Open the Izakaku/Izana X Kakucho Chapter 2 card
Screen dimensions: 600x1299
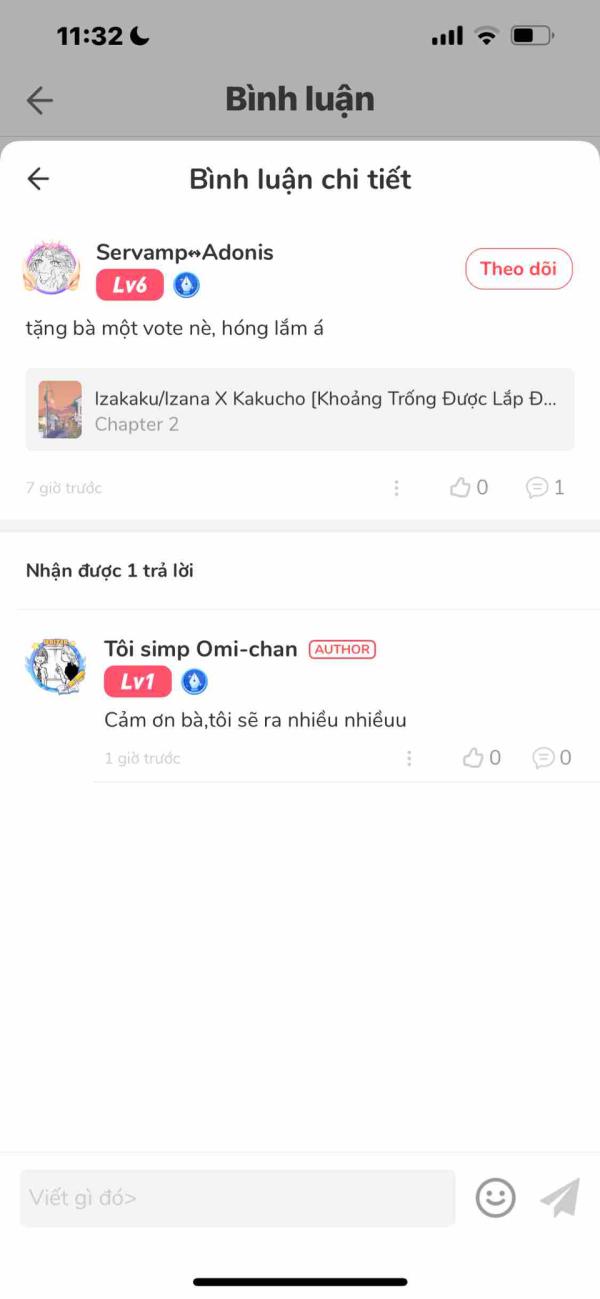click(x=300, y=410)
